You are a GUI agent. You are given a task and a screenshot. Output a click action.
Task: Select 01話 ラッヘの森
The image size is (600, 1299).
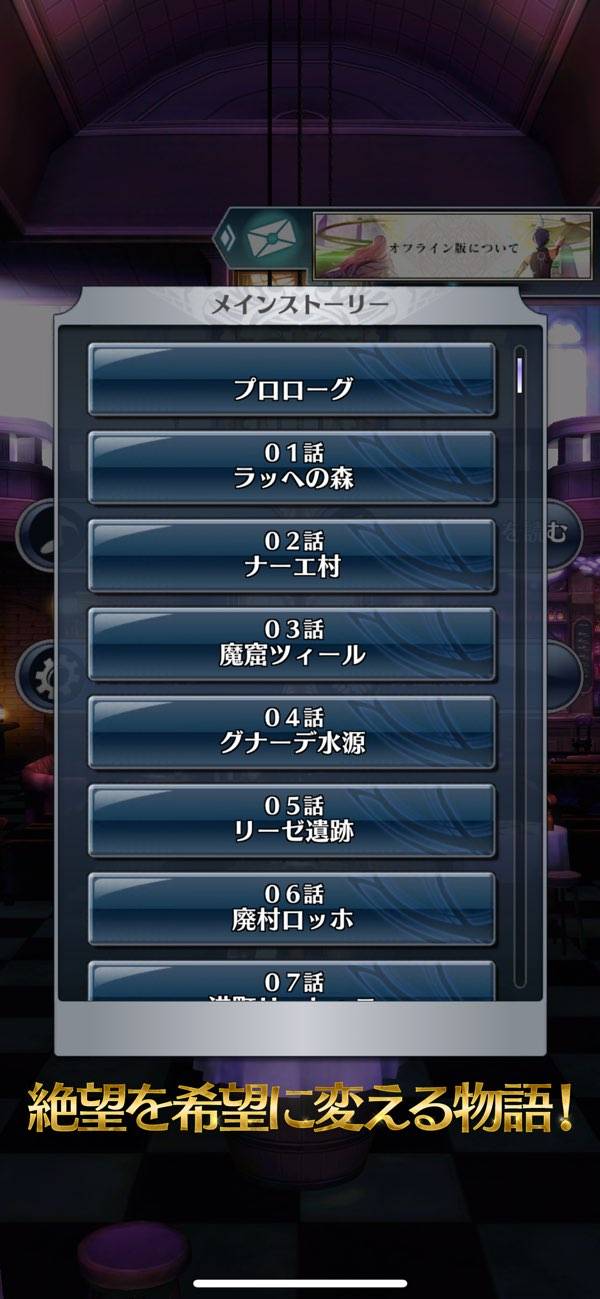(292, 467)
